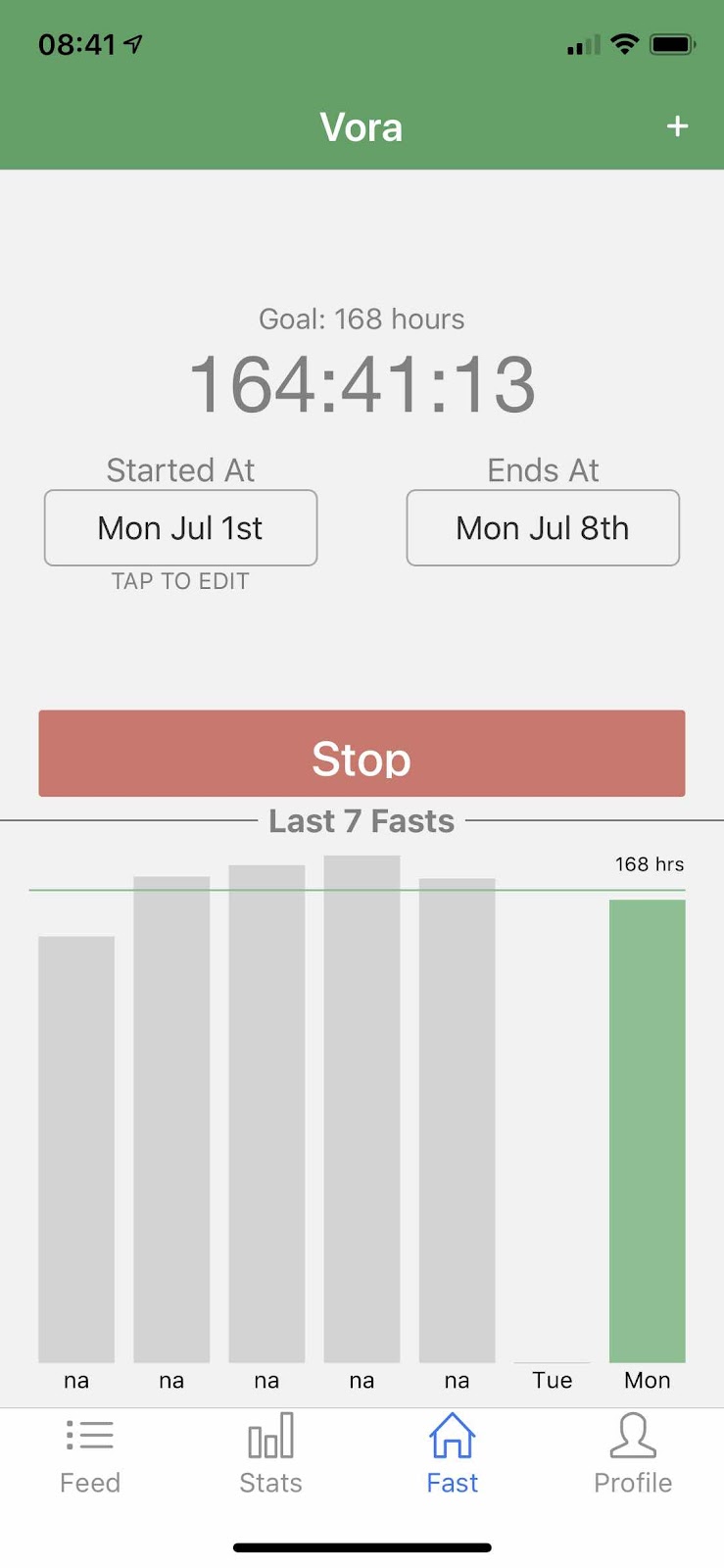Tap the plus icon in the header
The width and height of the screenshot is (724, 1568).
[x=677, y=126]
